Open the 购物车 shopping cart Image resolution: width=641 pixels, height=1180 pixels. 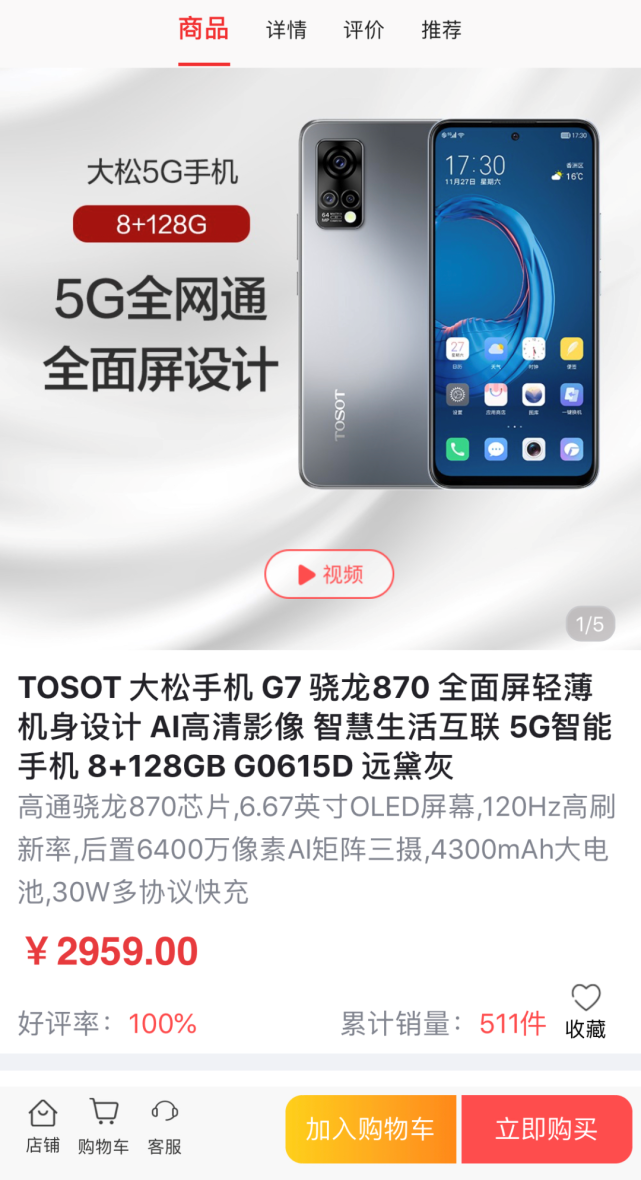point(103,1126)
